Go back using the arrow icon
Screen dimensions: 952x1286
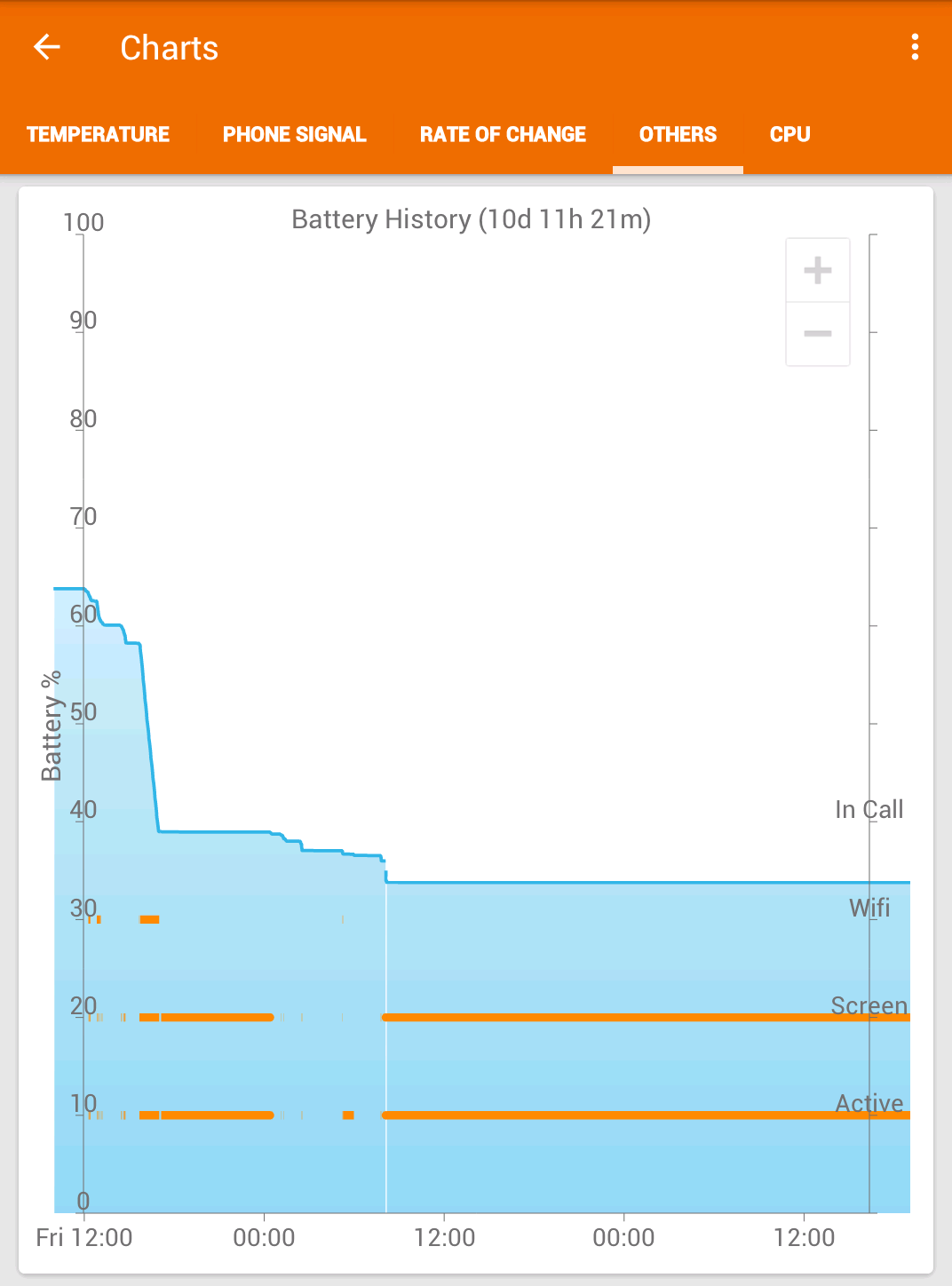[x=47, y=47]
